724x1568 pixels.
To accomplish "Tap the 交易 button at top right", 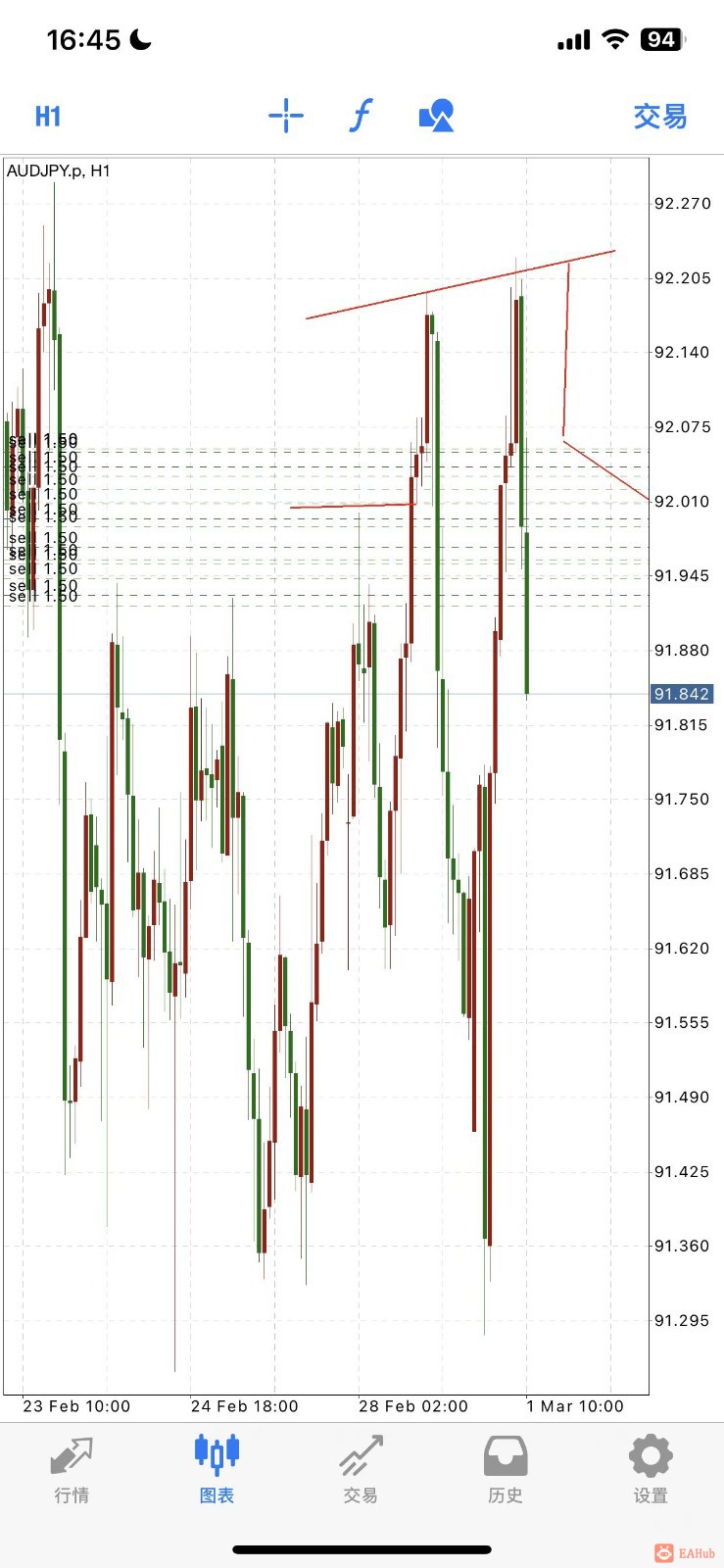I will (659, 117).
